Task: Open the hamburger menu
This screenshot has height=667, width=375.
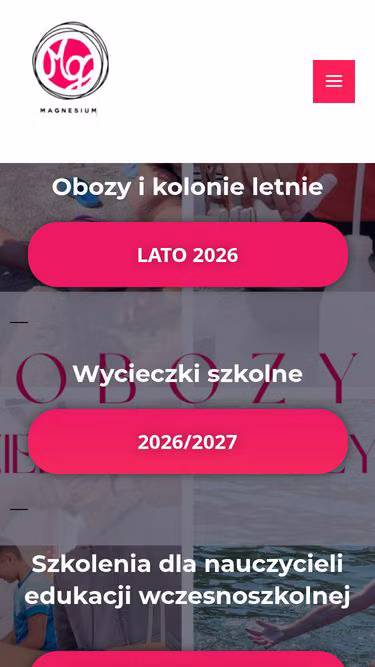Action: point(334,81)
